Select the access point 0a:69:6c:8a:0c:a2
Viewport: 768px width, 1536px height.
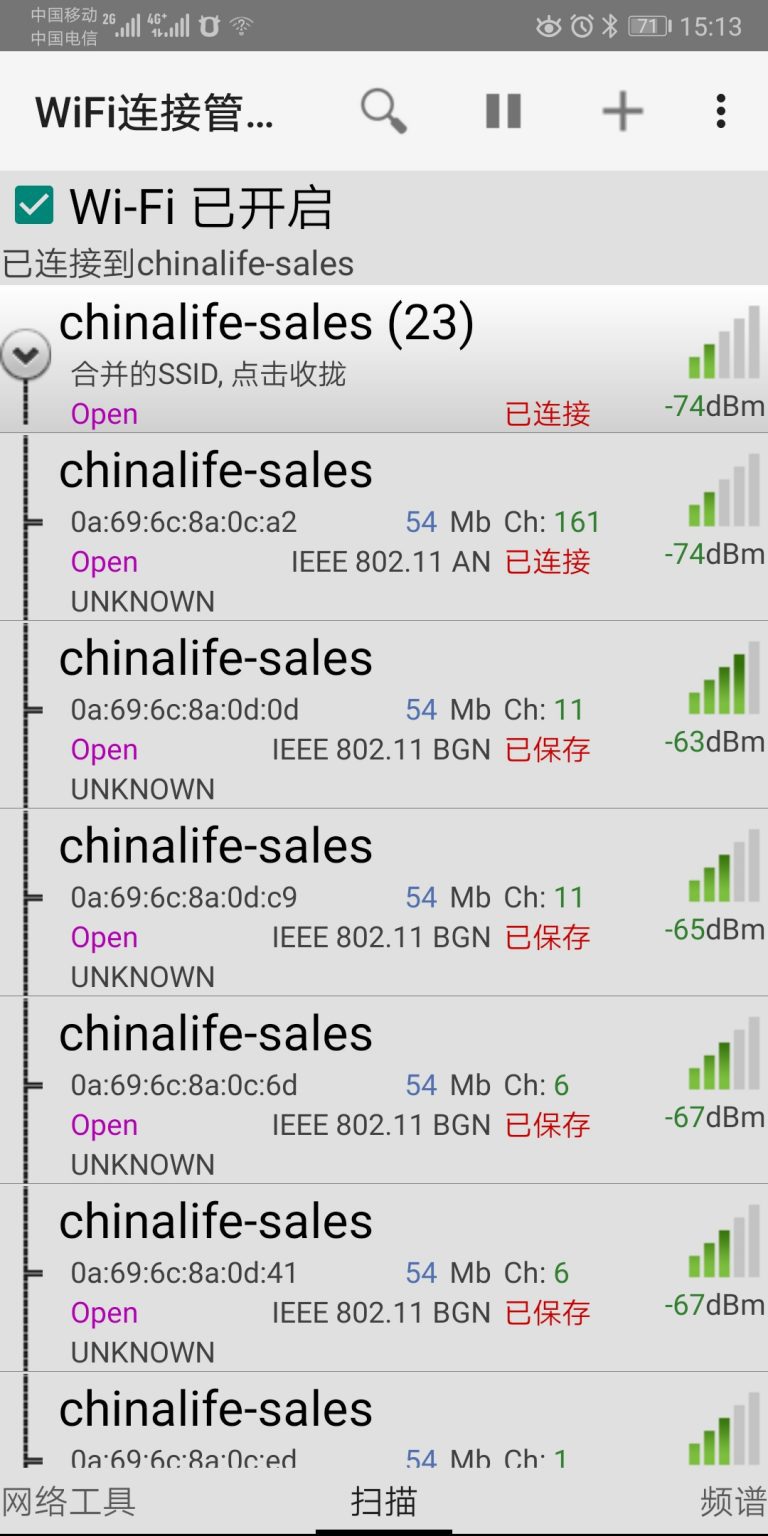tap(384, 527)
